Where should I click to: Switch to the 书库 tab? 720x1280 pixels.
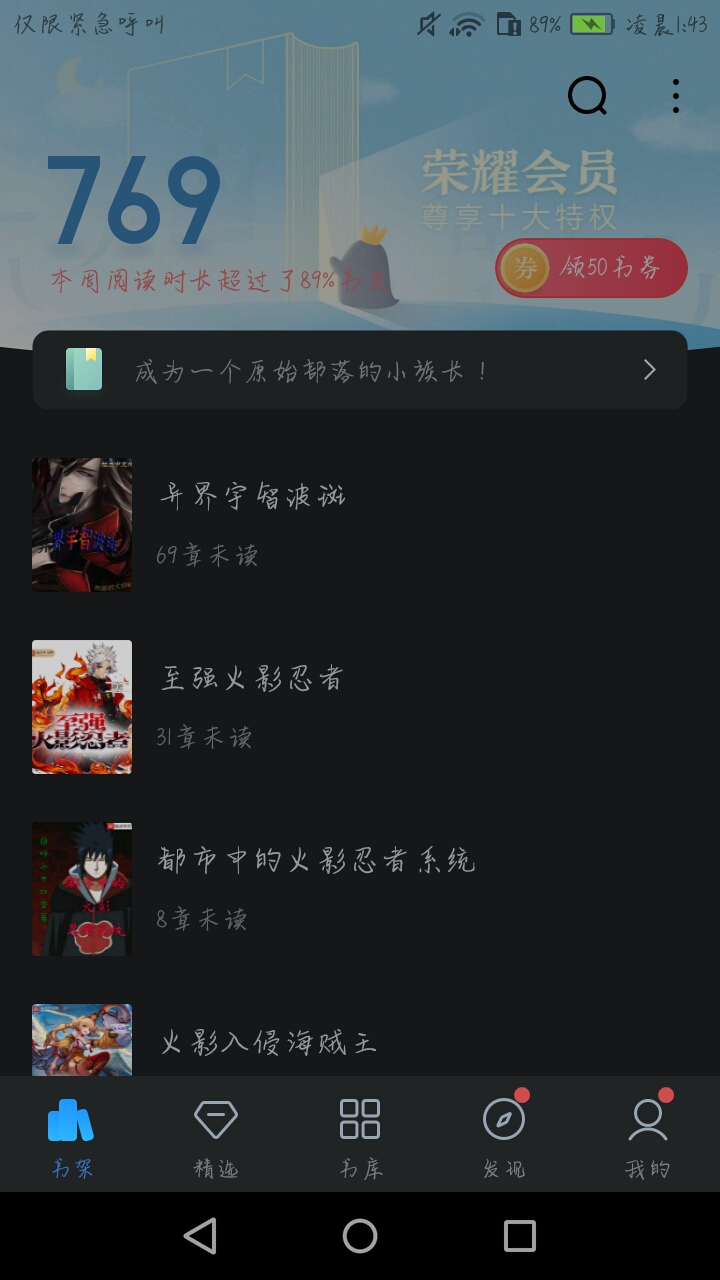(360, 1136)
